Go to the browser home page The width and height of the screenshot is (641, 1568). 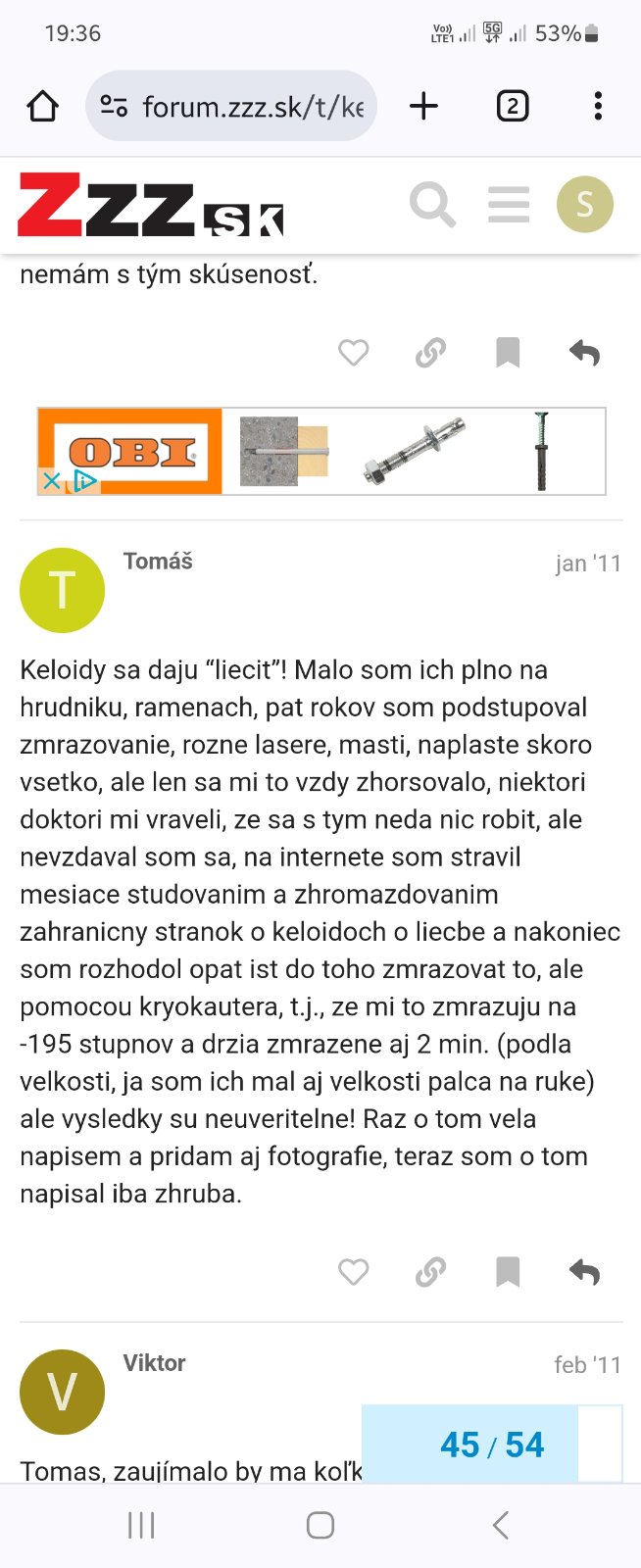42,106
